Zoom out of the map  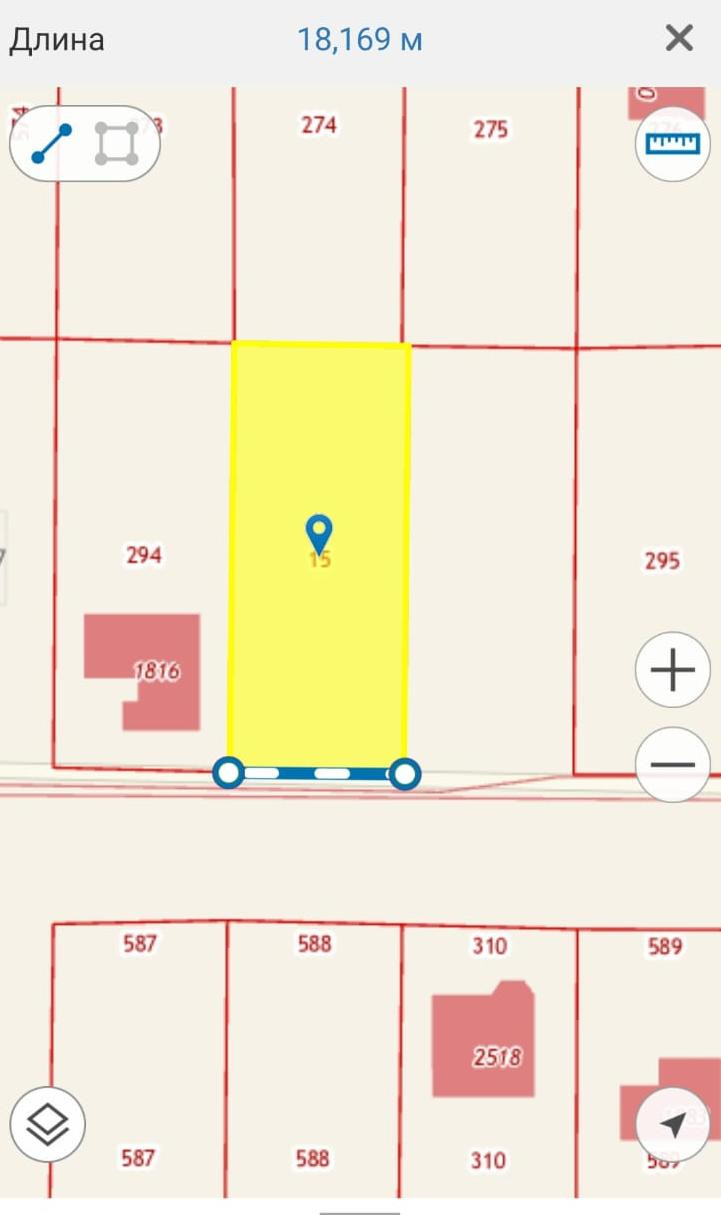click(673, 765)
